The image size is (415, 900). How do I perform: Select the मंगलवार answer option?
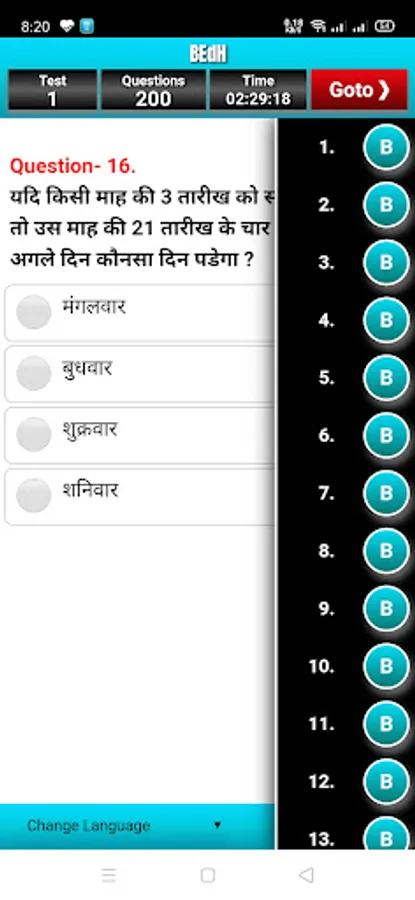click(139, 312)
